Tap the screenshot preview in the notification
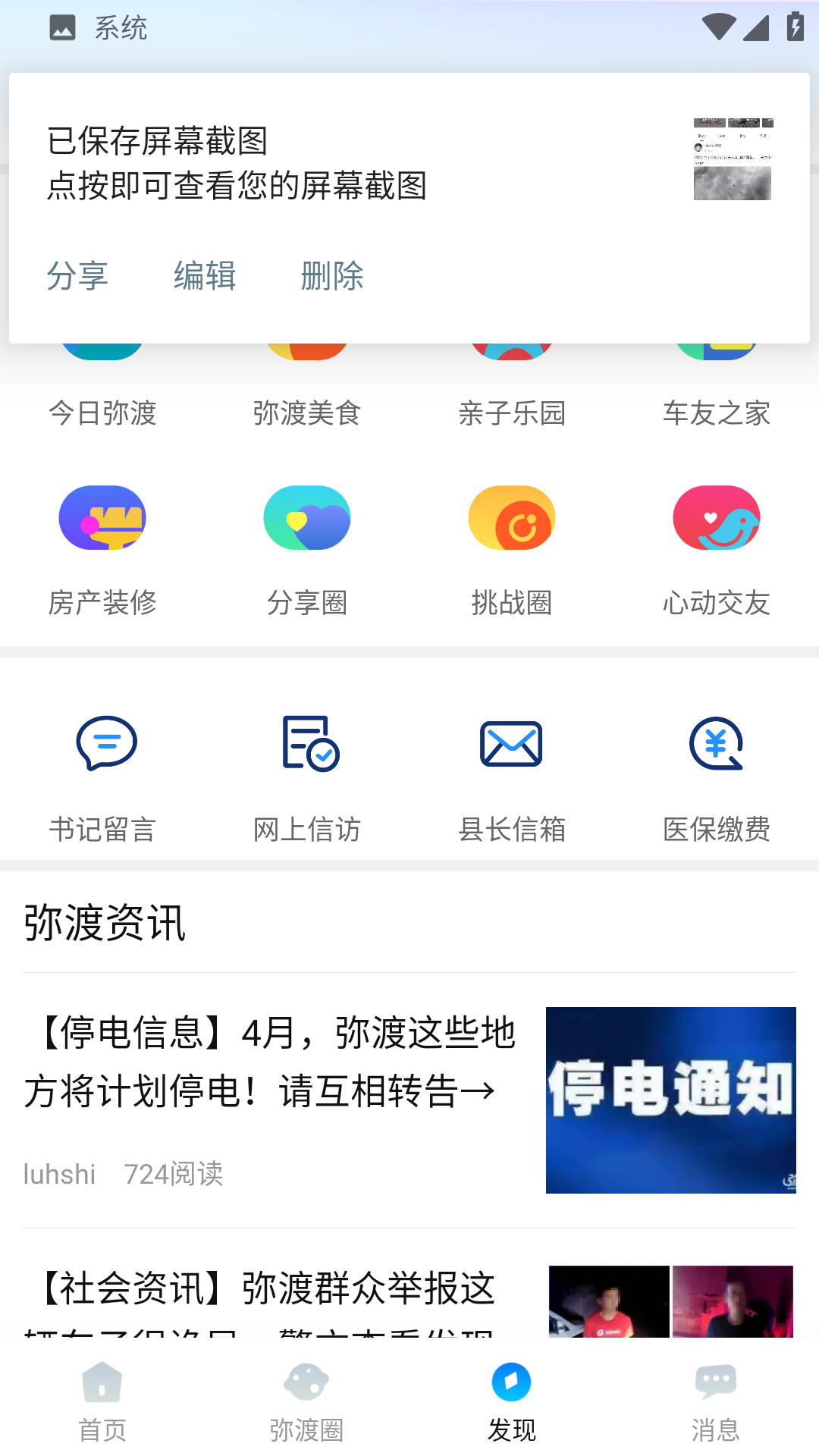Image resolution: width=819 pixels, height=1456 pixels. [732, 159]
